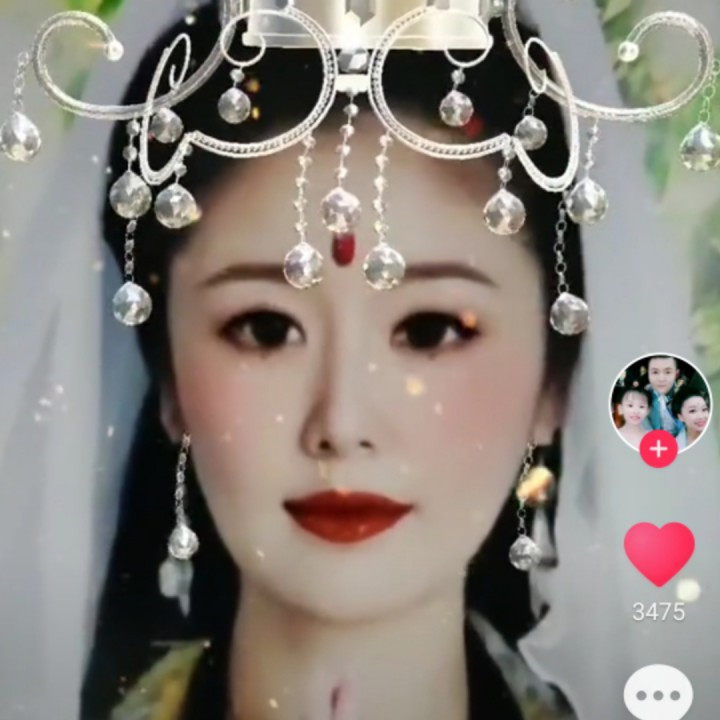Open the comments bubble
720x720 pixels.
point(658,694)
